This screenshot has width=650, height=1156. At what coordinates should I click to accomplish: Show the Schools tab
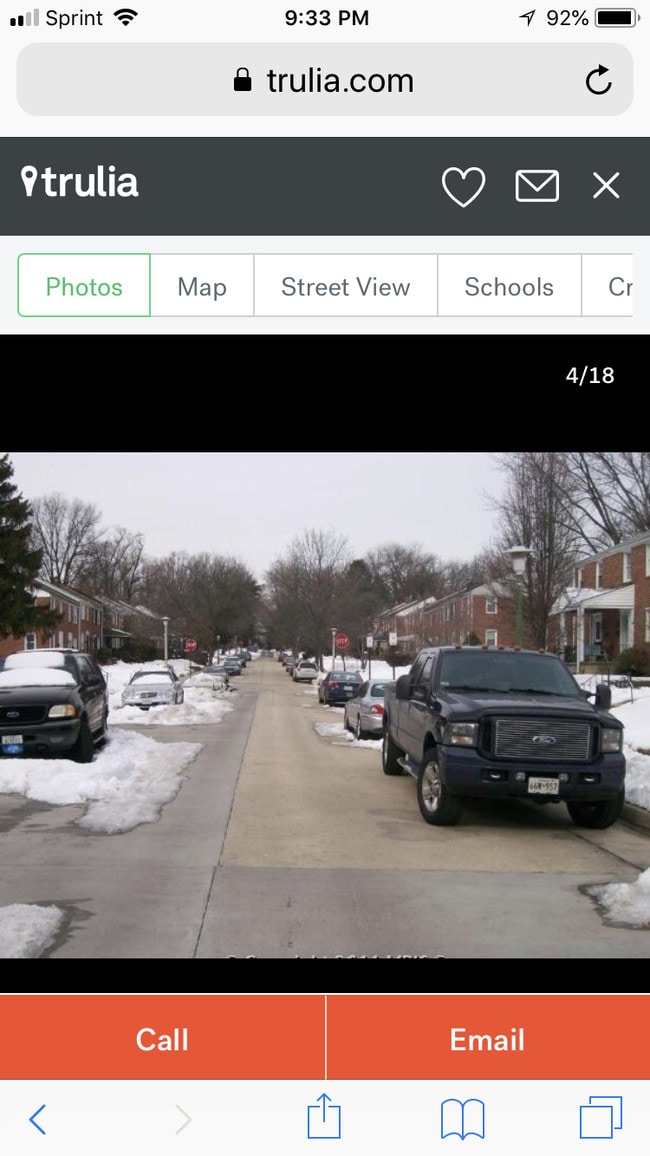coord(509,286)
